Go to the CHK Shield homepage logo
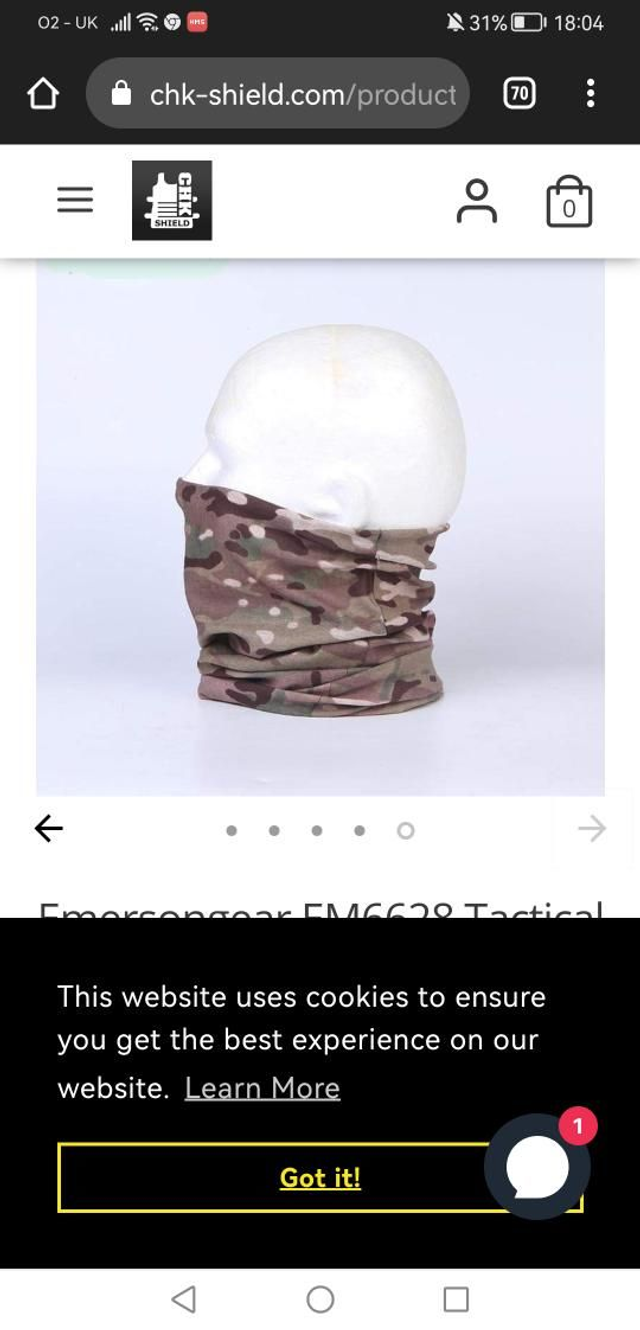 pos(172,200)
